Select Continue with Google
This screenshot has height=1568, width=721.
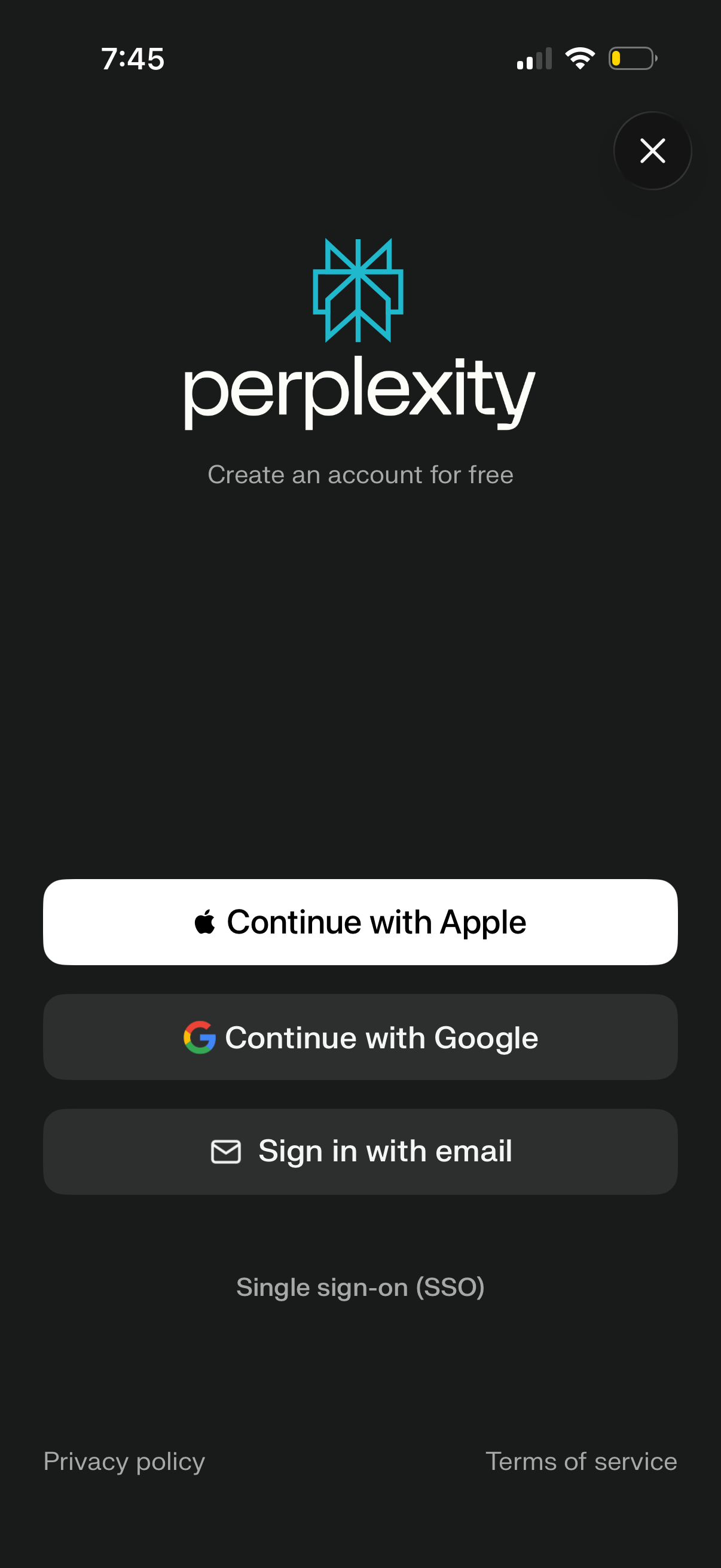point(360,1036)
